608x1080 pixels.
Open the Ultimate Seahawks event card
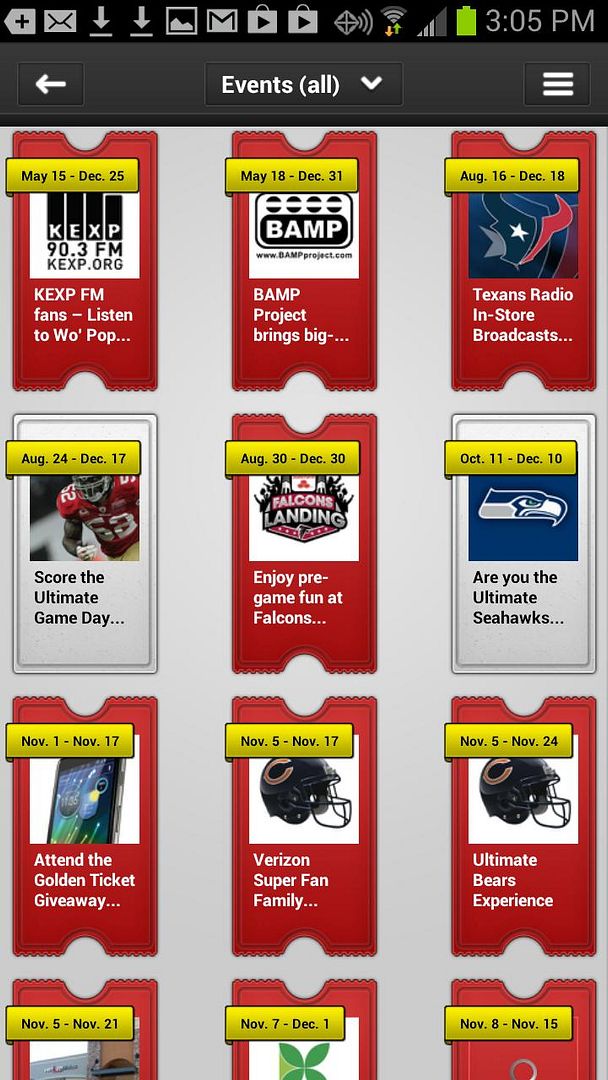tap(523, 543)
